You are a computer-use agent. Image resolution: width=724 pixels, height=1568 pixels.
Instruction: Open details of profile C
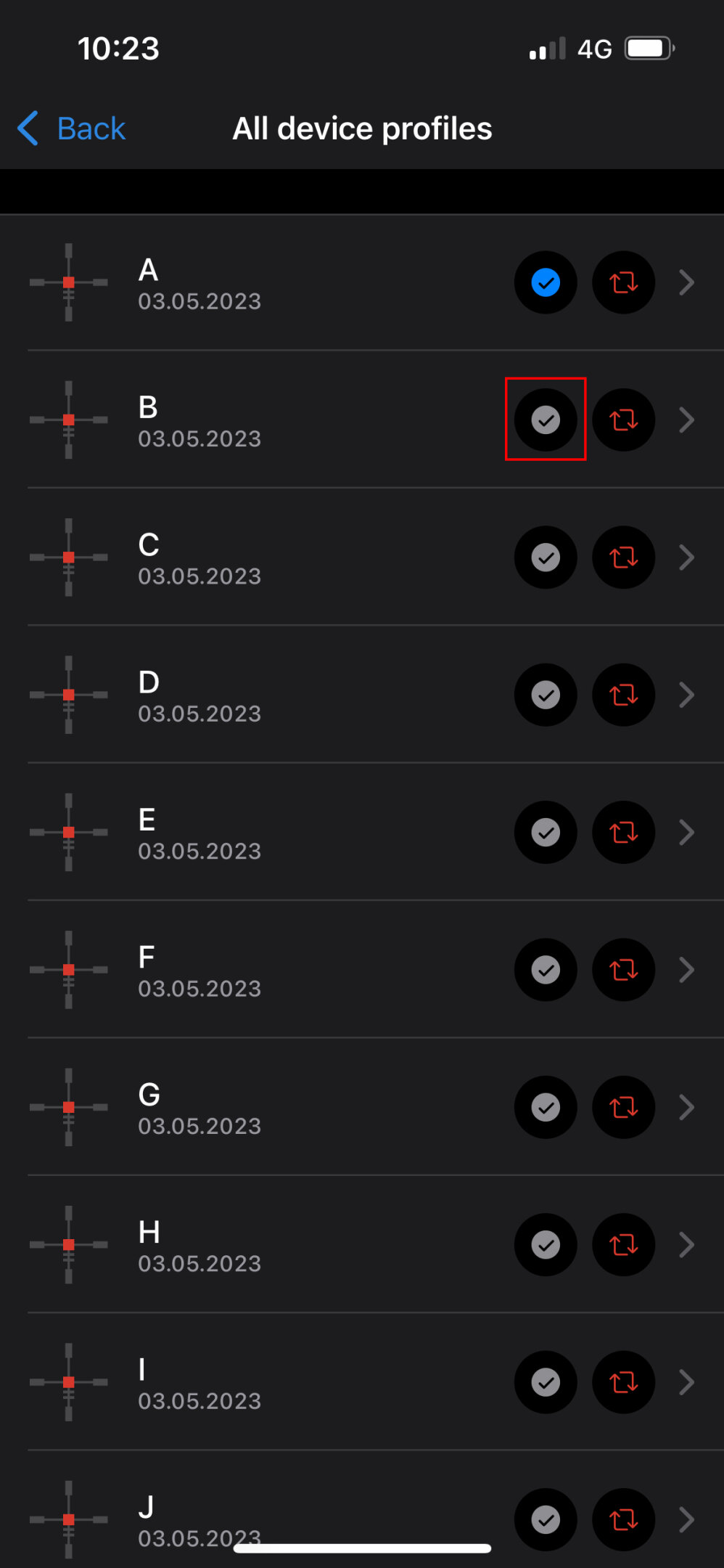click(x=686, y=558)
